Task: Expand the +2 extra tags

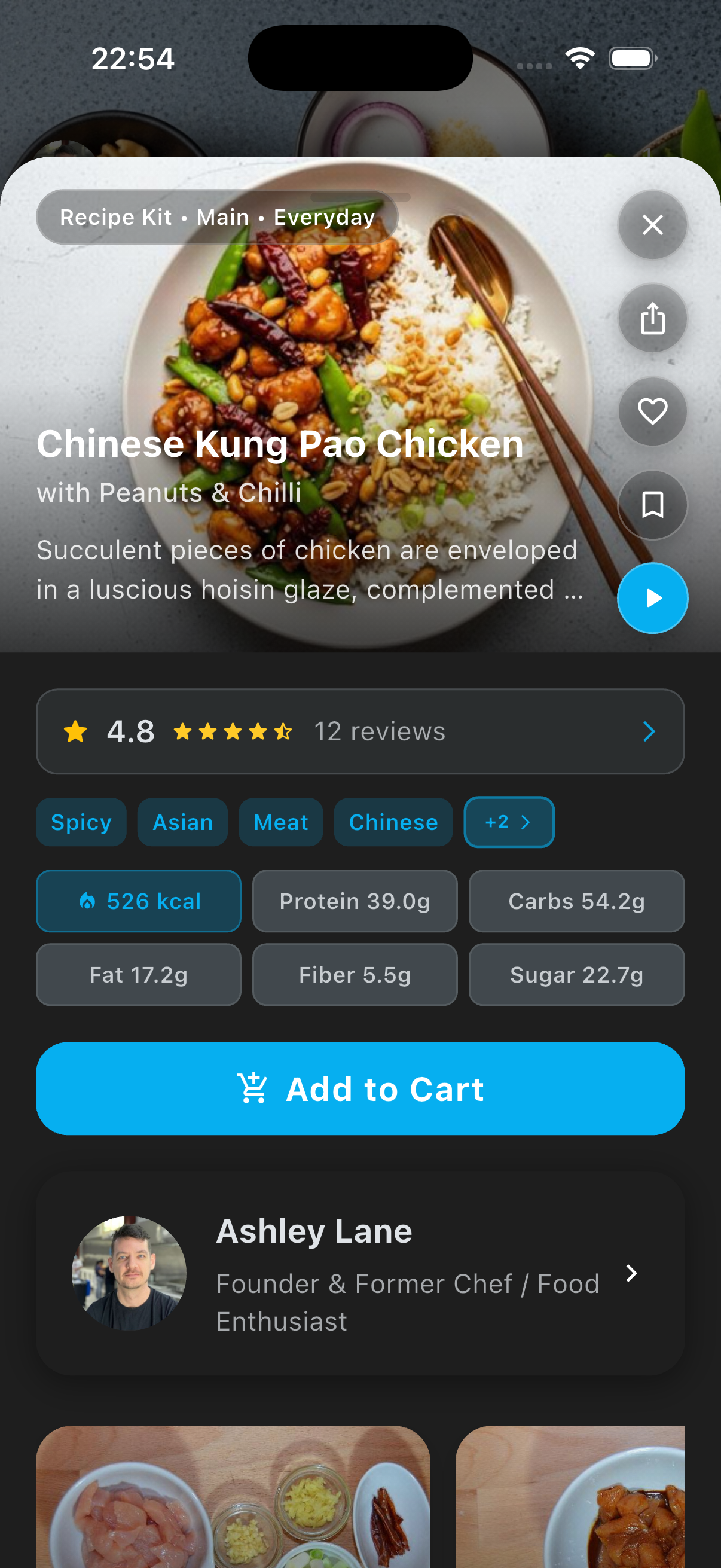Action: [x=509, y=822]
